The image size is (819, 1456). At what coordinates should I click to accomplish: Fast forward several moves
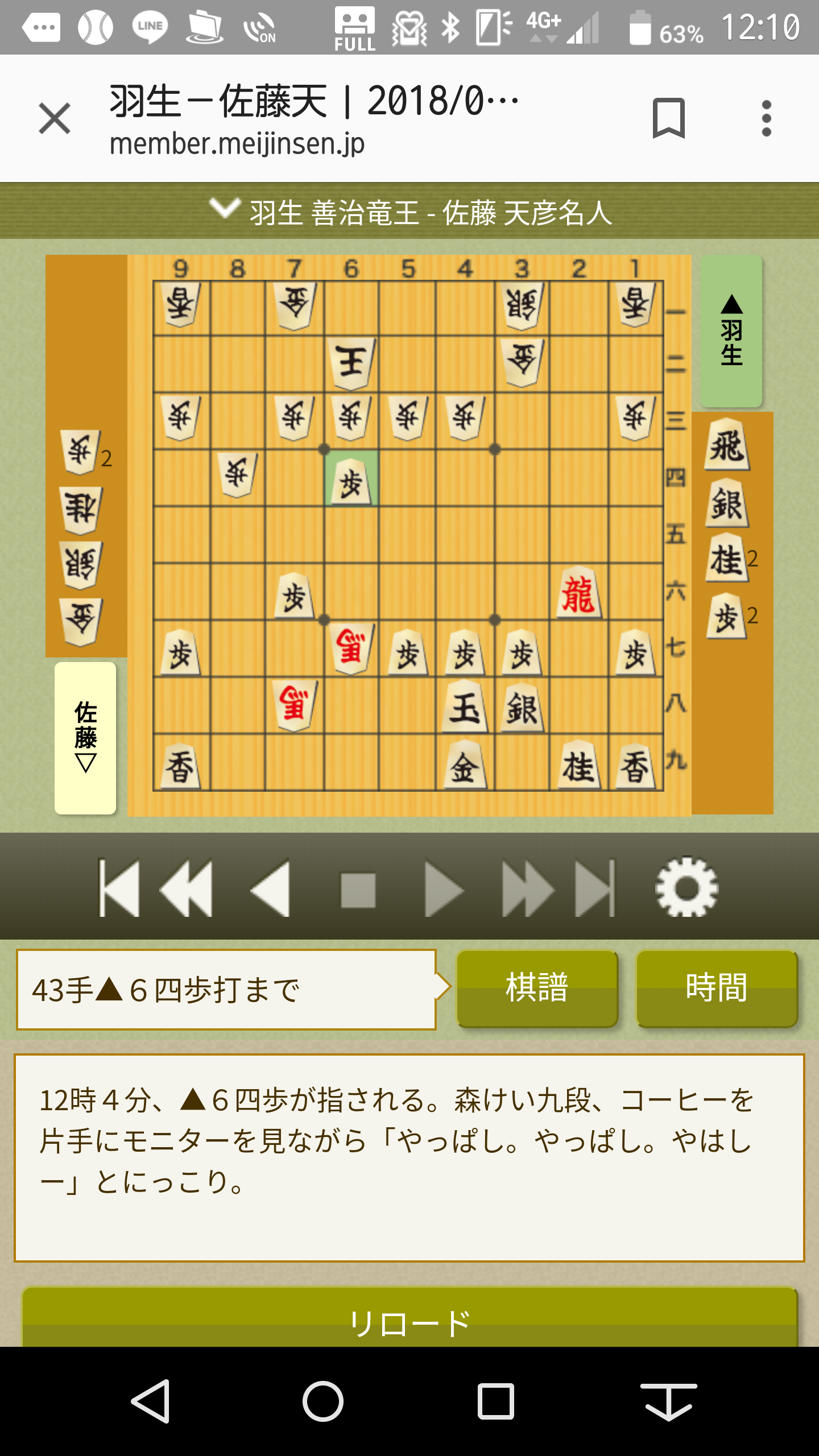coord(527,889)
